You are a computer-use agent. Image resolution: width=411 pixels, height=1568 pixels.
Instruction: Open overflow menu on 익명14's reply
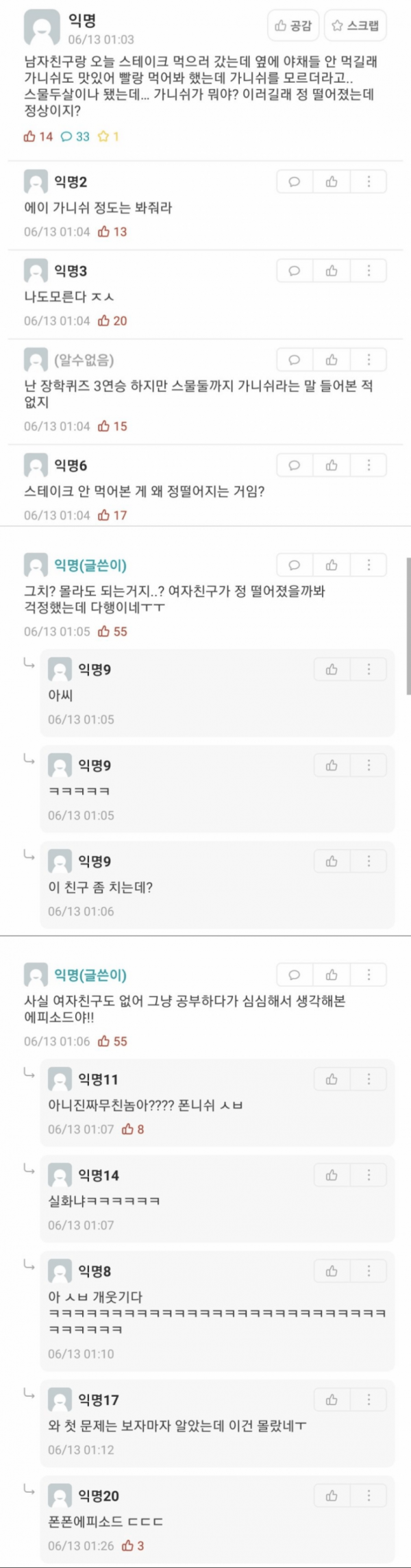point(369,1175)
